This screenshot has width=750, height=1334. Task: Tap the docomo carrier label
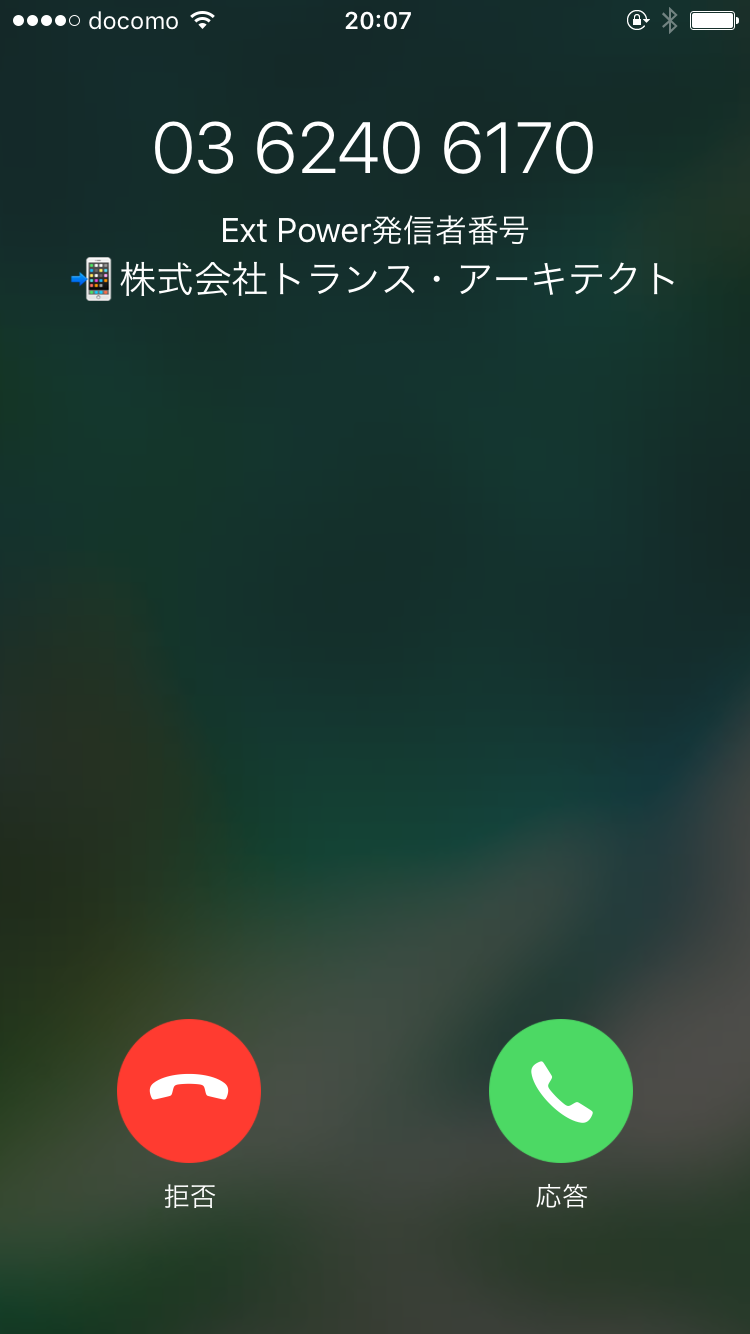tap(134, 19)
